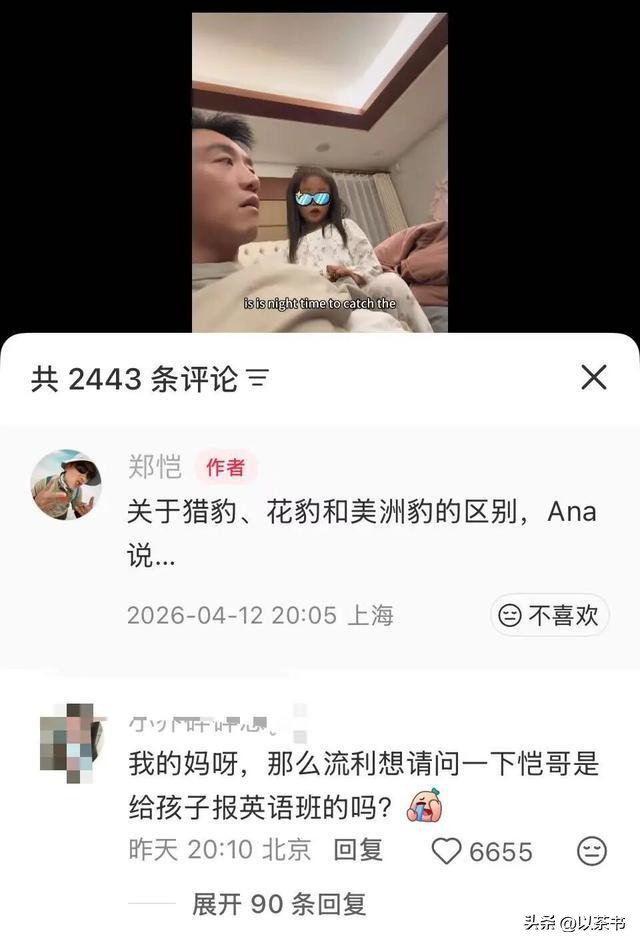
Task: Dislike the comment asking about 英语班
Action: coord(592,851)
